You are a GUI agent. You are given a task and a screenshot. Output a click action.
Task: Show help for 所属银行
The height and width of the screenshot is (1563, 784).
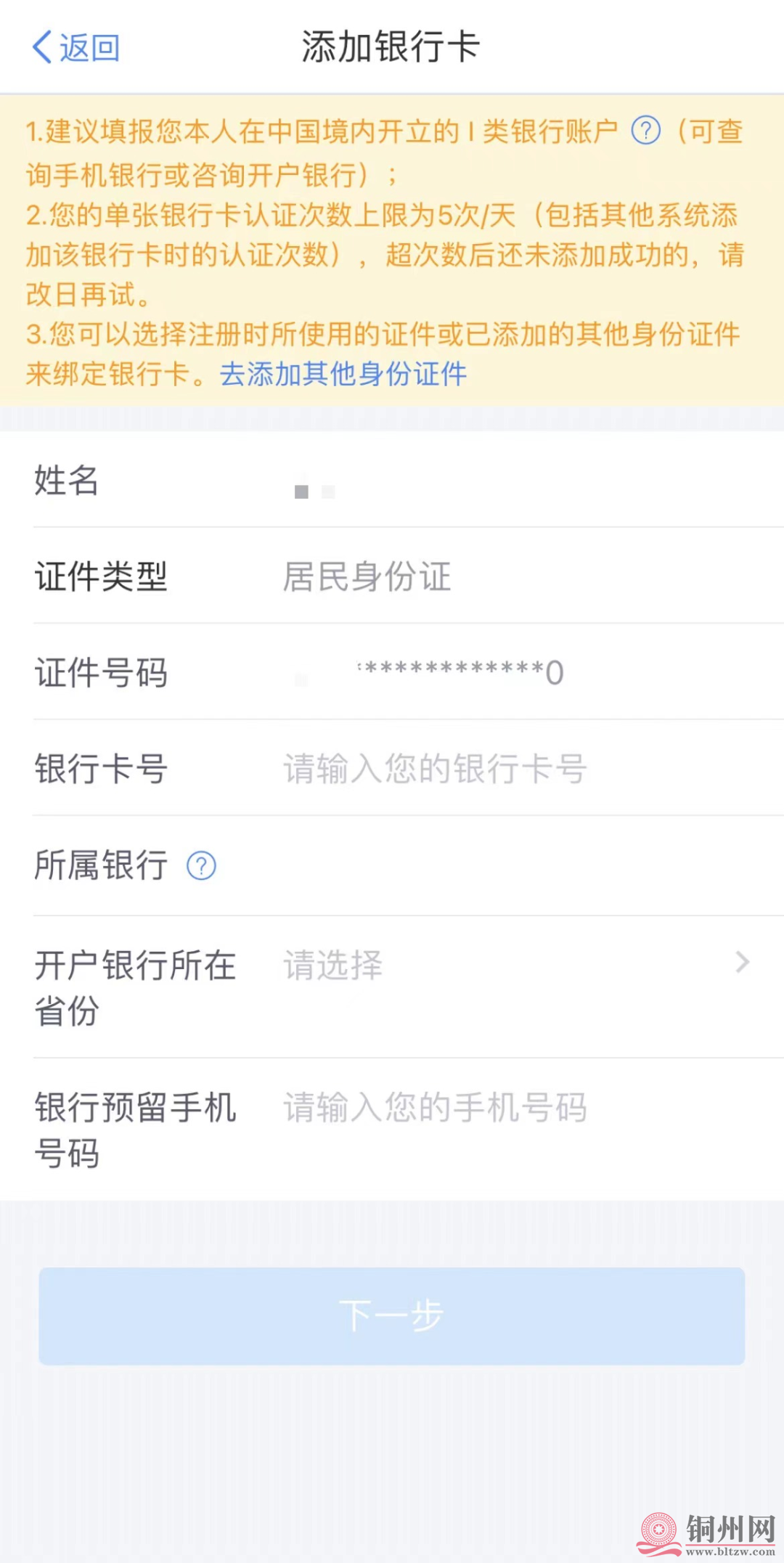[x=201, y=865]
